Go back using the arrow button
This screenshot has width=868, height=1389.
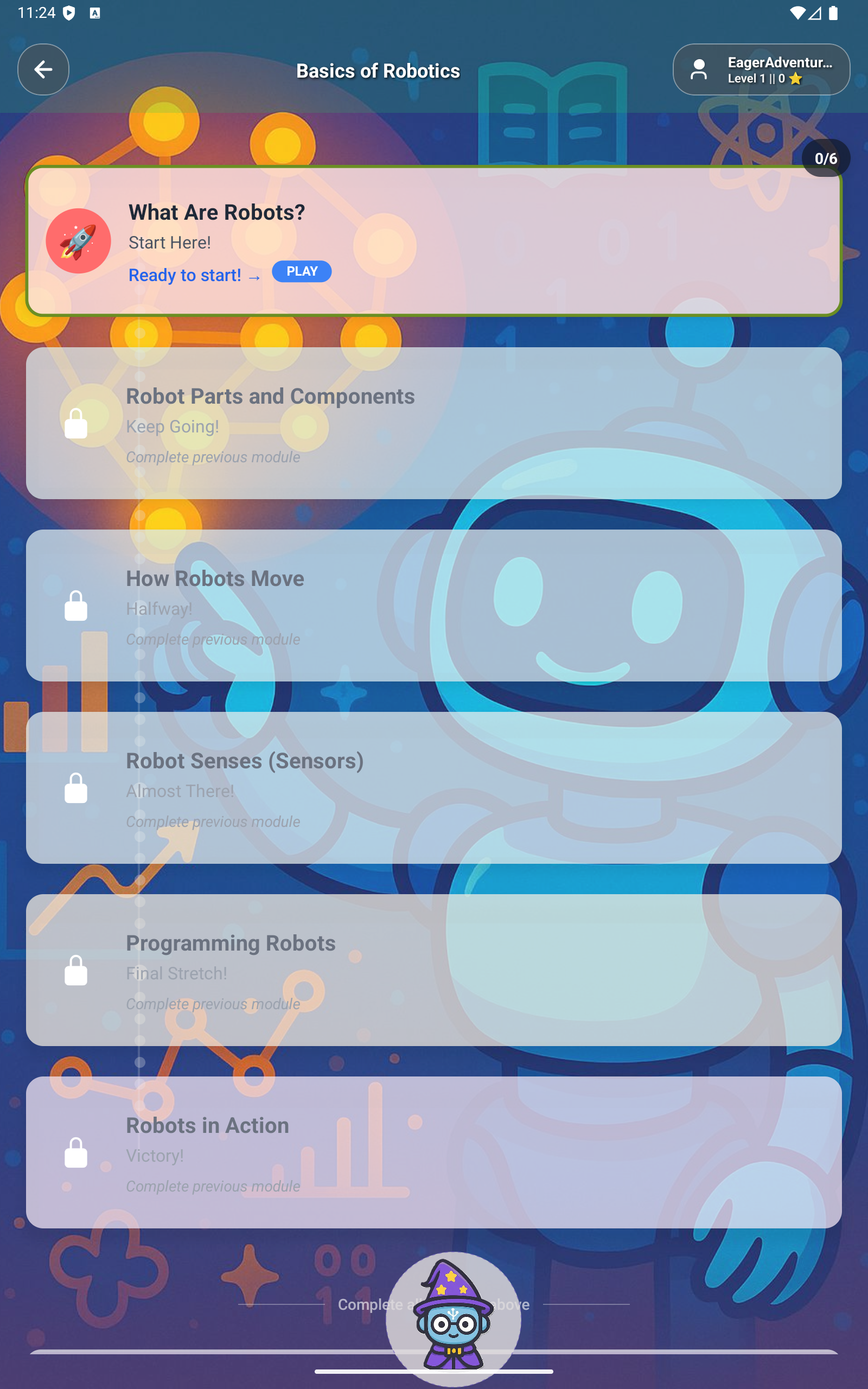(43, 69)
